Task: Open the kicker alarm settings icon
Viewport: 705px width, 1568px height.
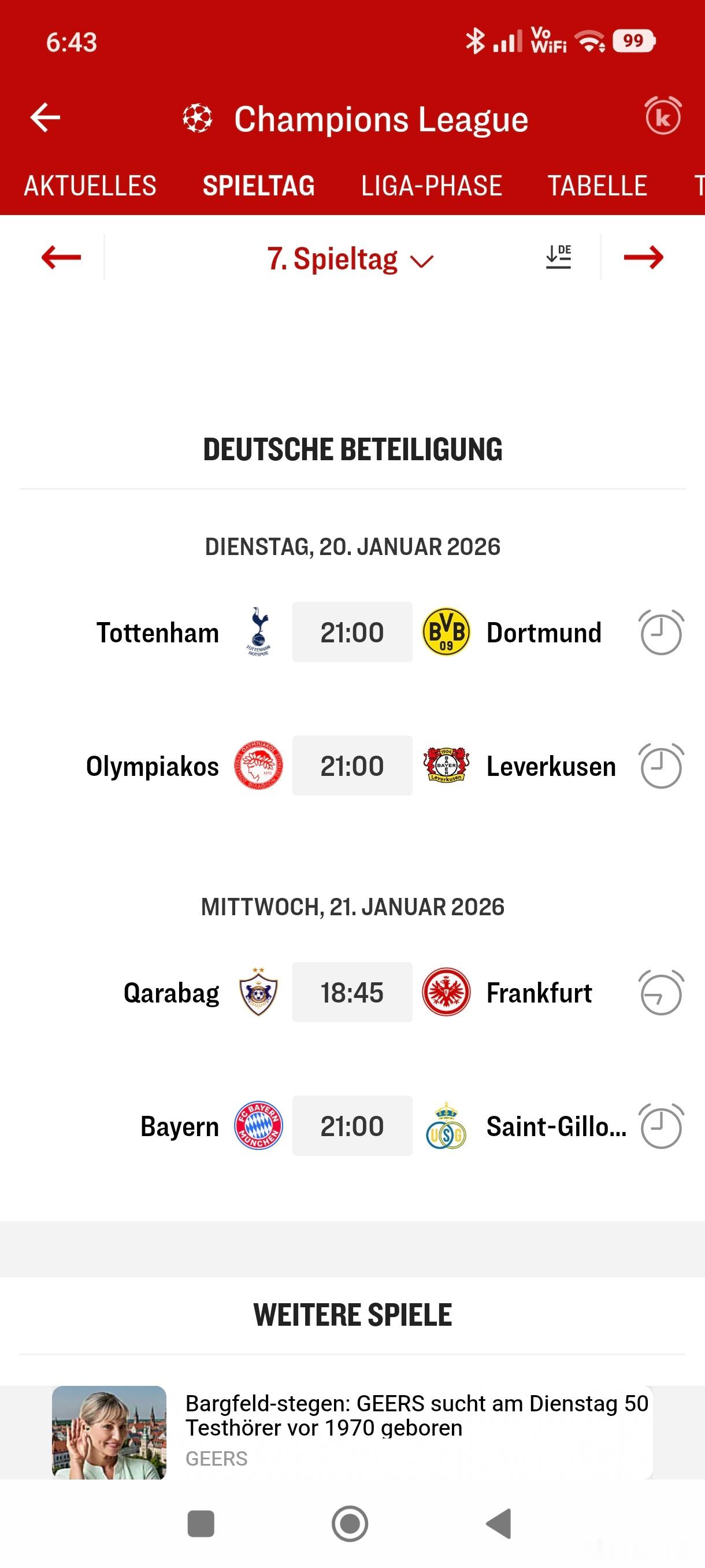Action: click(x=662, y=116)
